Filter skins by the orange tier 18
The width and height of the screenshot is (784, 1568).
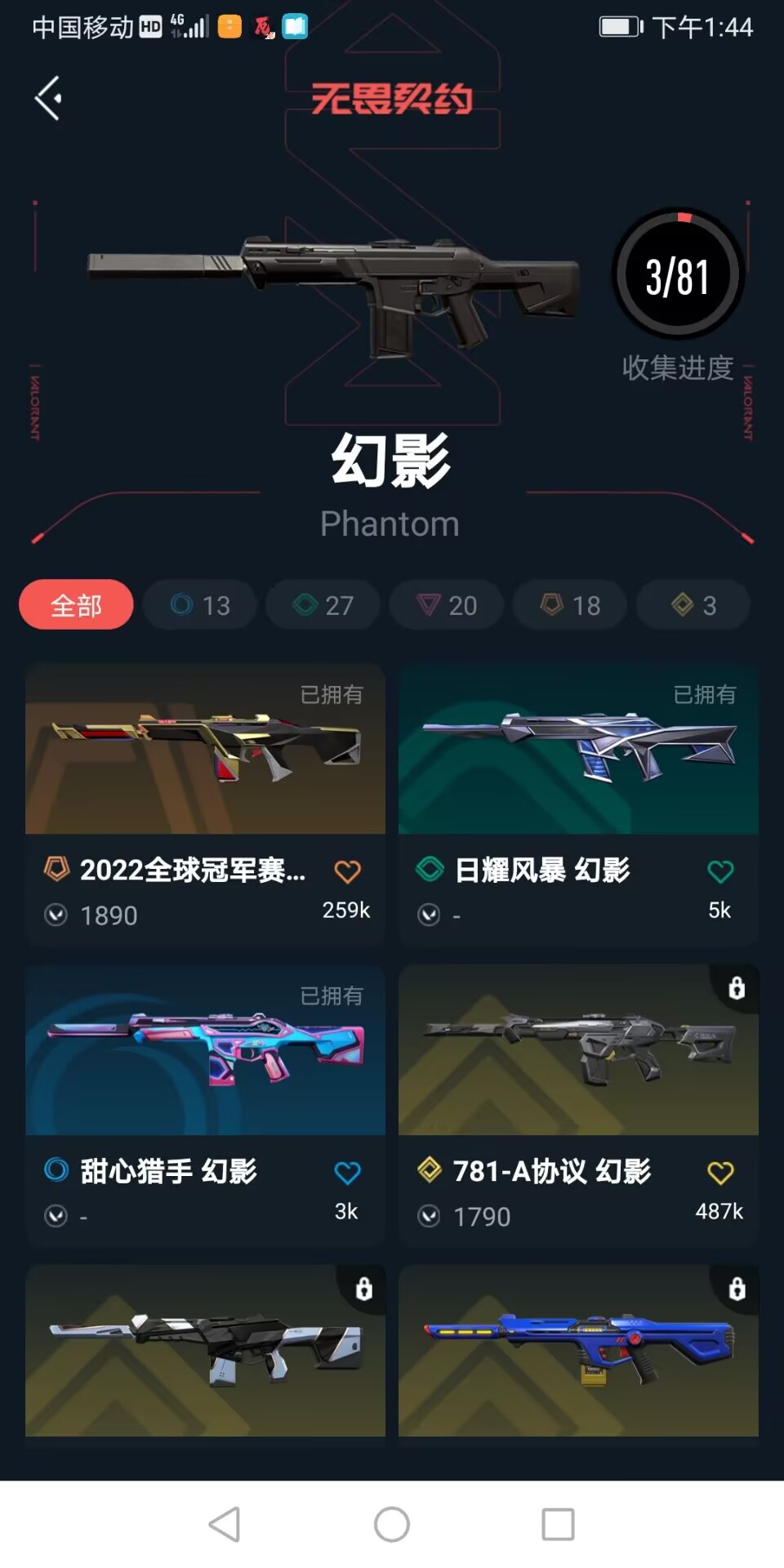point(570,605)
